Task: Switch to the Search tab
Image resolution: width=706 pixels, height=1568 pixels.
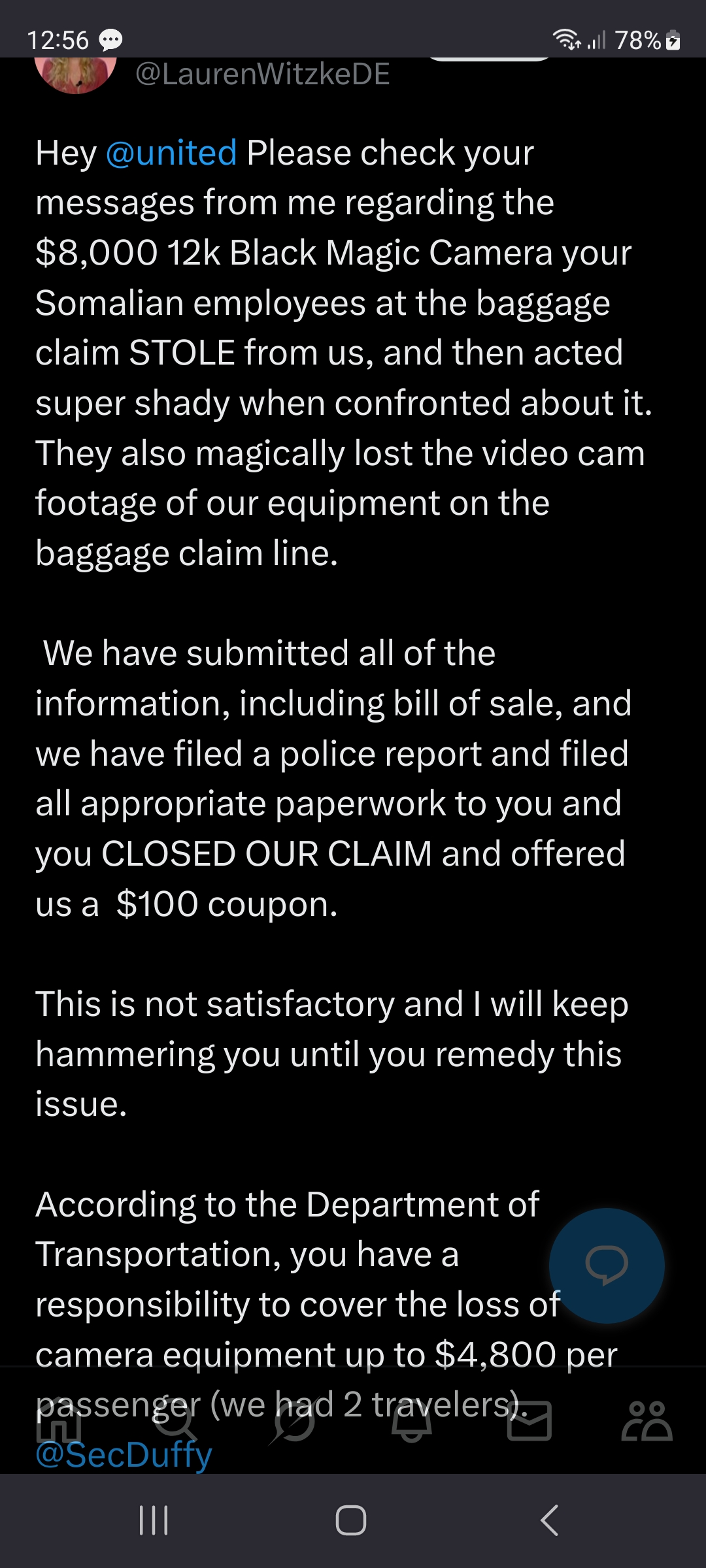Action: pyautogui.click(x=176, y=1421)
